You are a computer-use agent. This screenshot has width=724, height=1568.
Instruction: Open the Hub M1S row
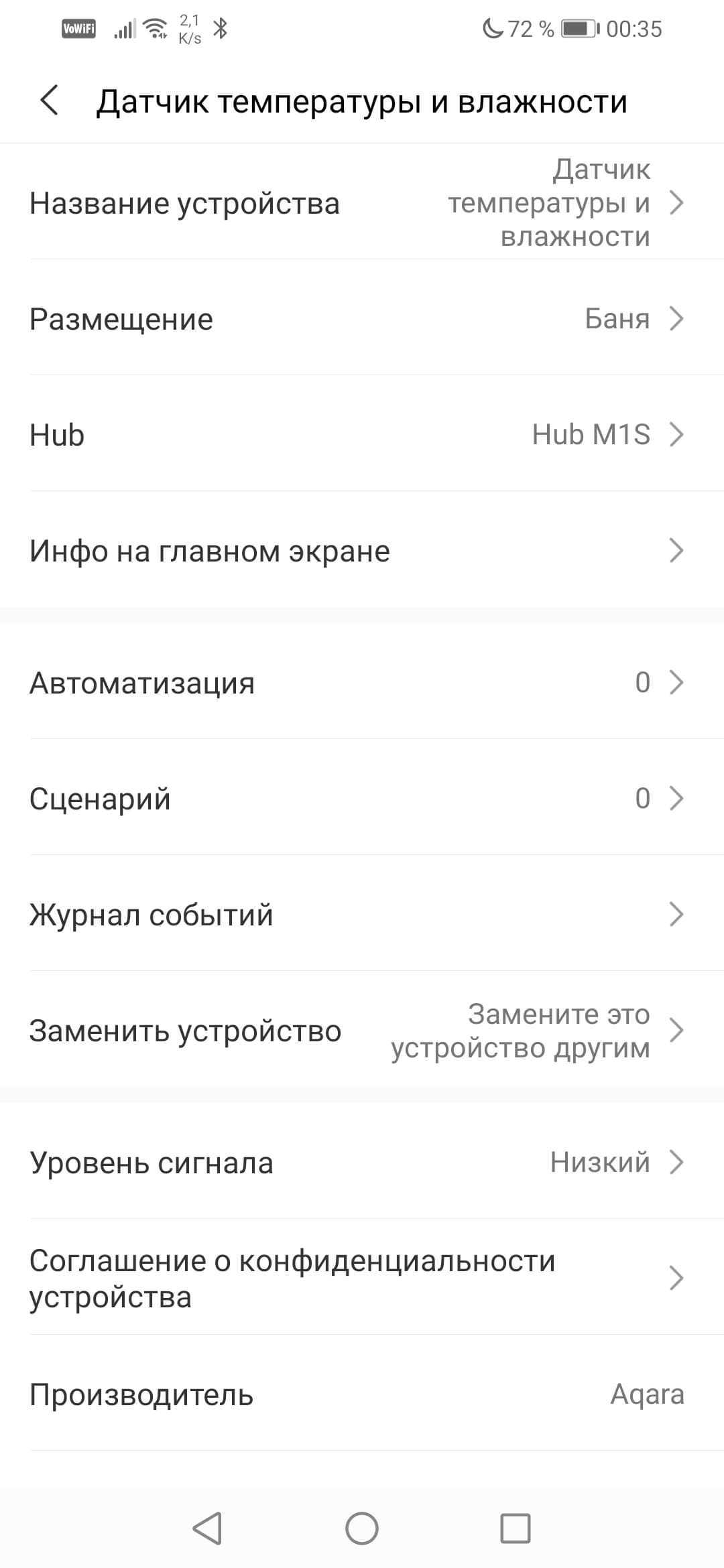point(362,435)
